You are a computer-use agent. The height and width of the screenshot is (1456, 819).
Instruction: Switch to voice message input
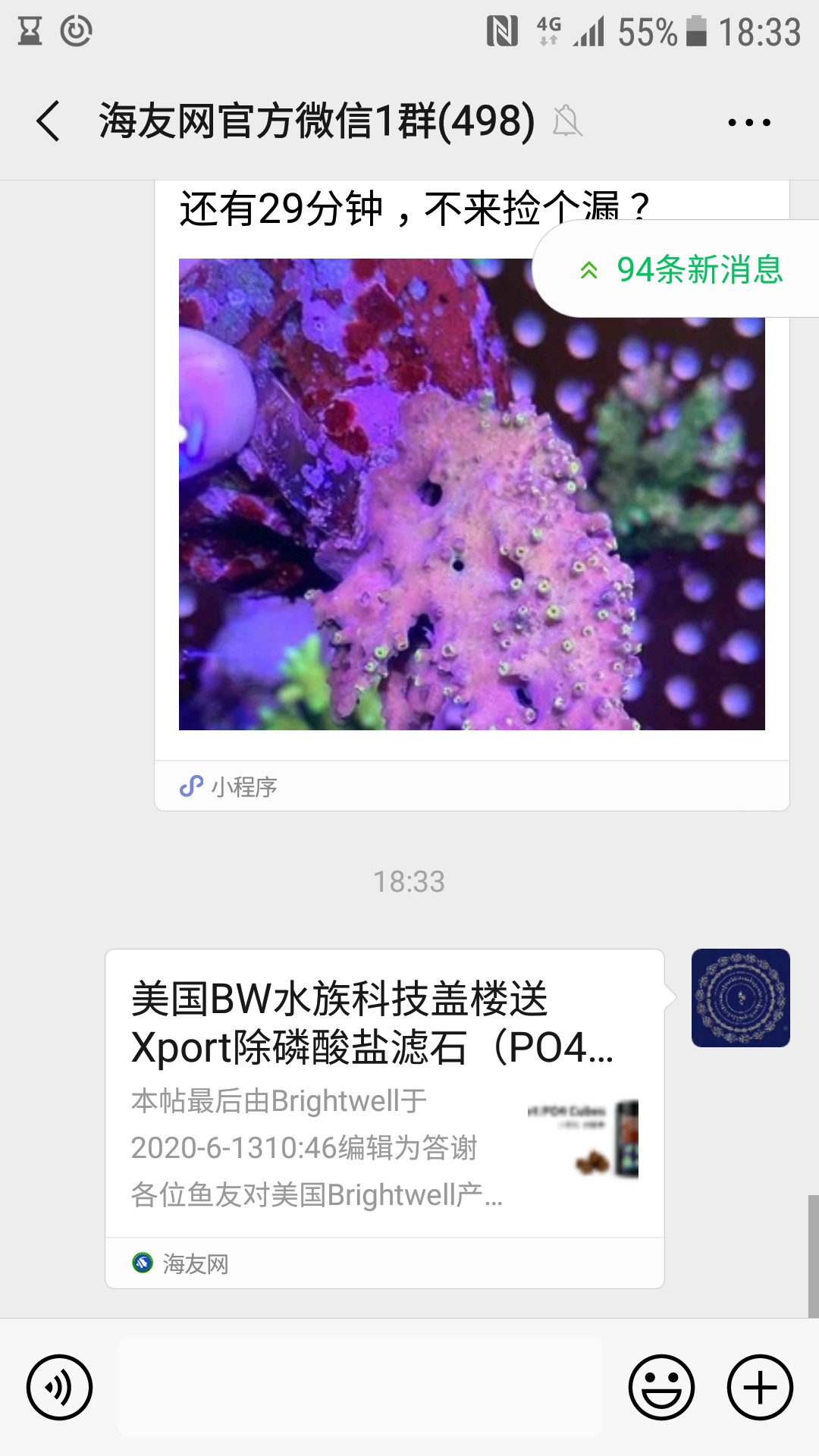[x=59, y=1387]
